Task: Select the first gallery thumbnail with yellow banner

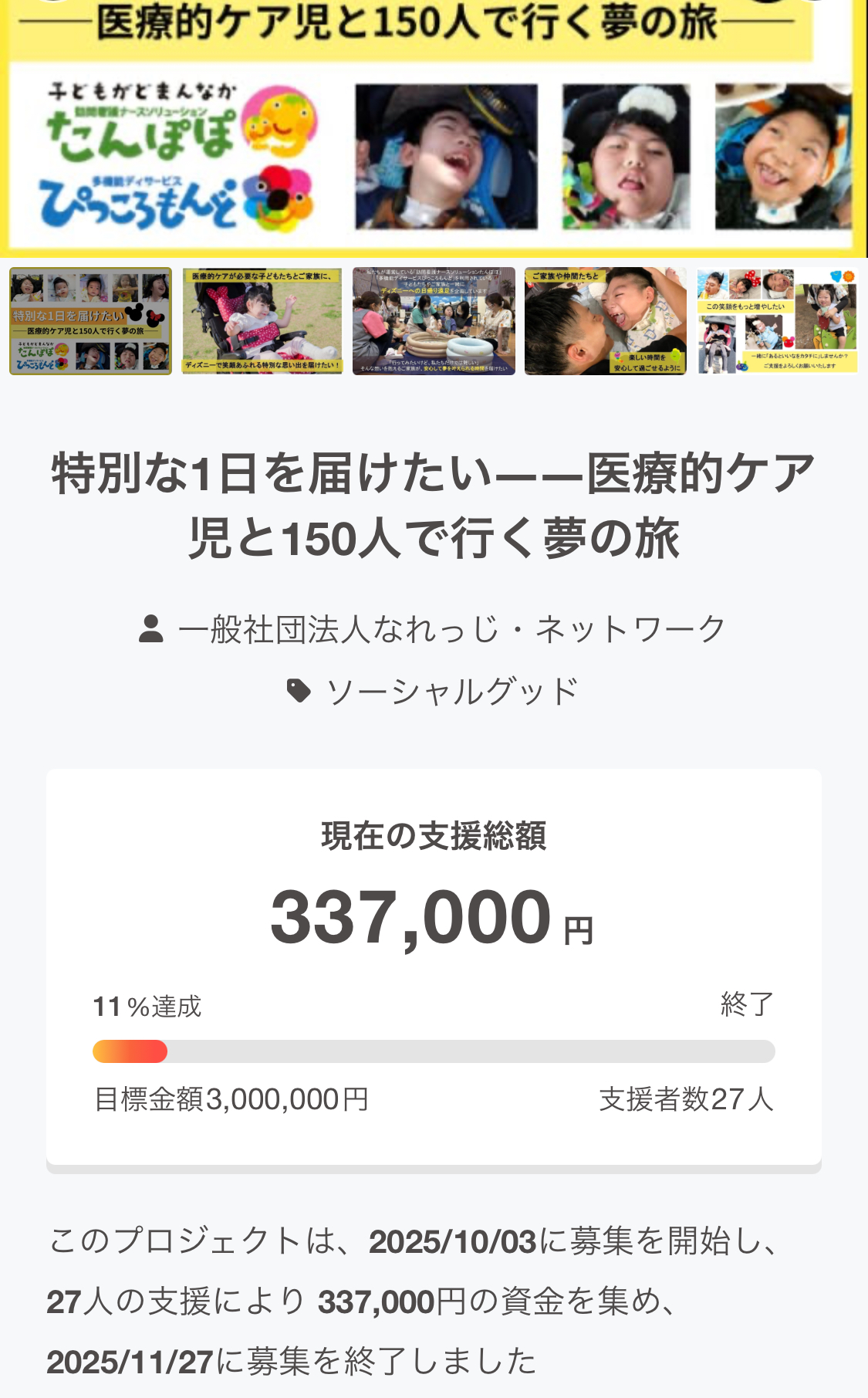Action: pos(90,321)
